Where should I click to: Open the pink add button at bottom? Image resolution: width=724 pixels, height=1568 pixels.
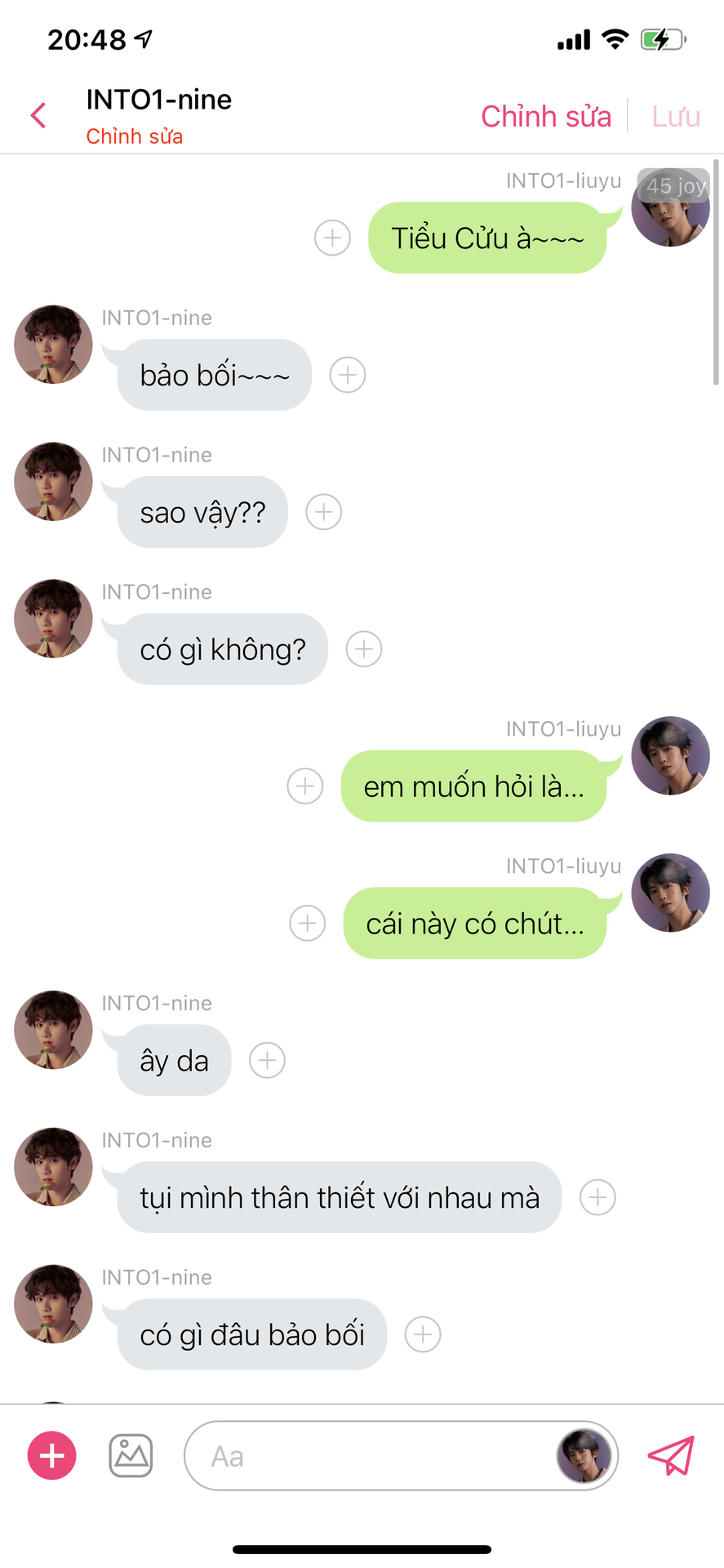coord(52,1456)
